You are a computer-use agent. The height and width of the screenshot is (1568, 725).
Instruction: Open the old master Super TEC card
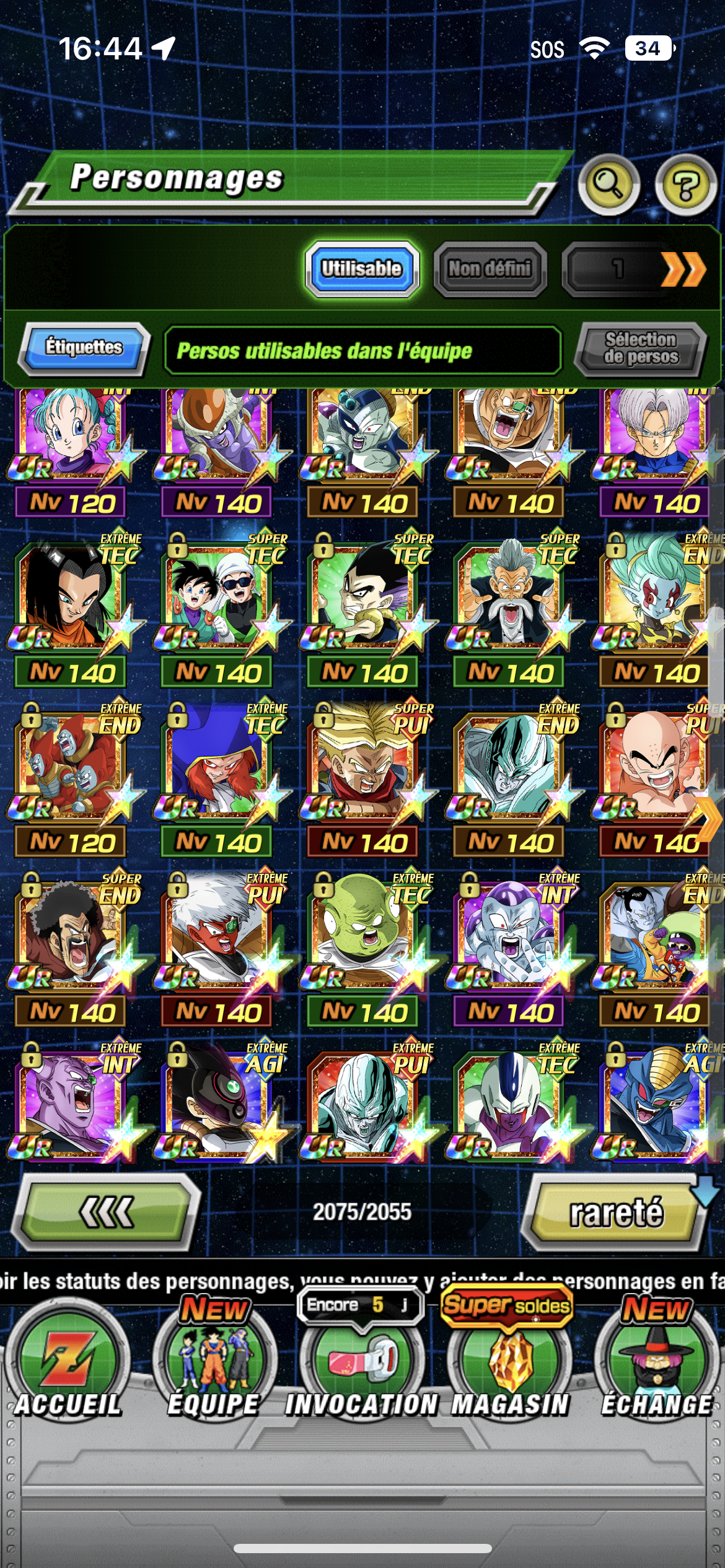[510, 595]
